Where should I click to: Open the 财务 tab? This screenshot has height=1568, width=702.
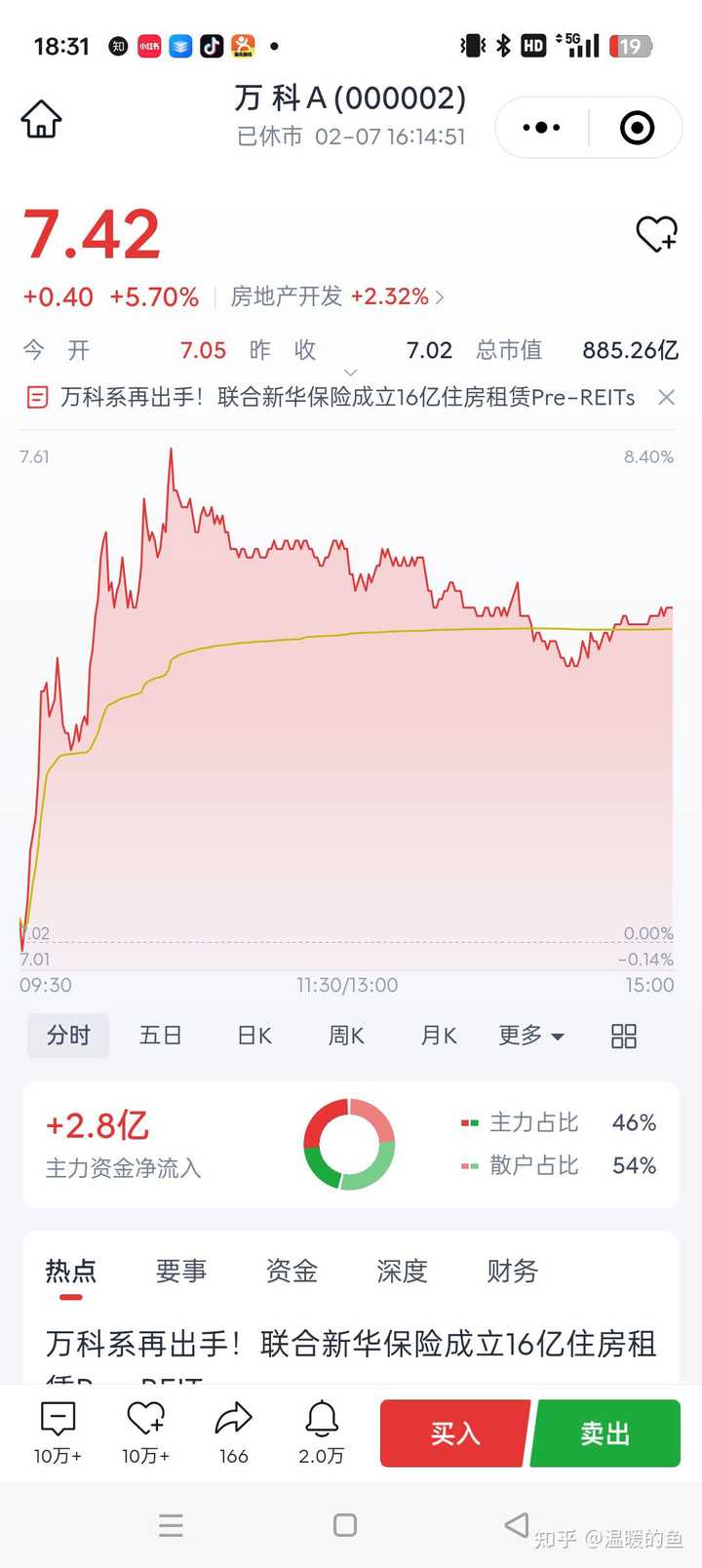pyautogui.click(x=512, y=1271)
